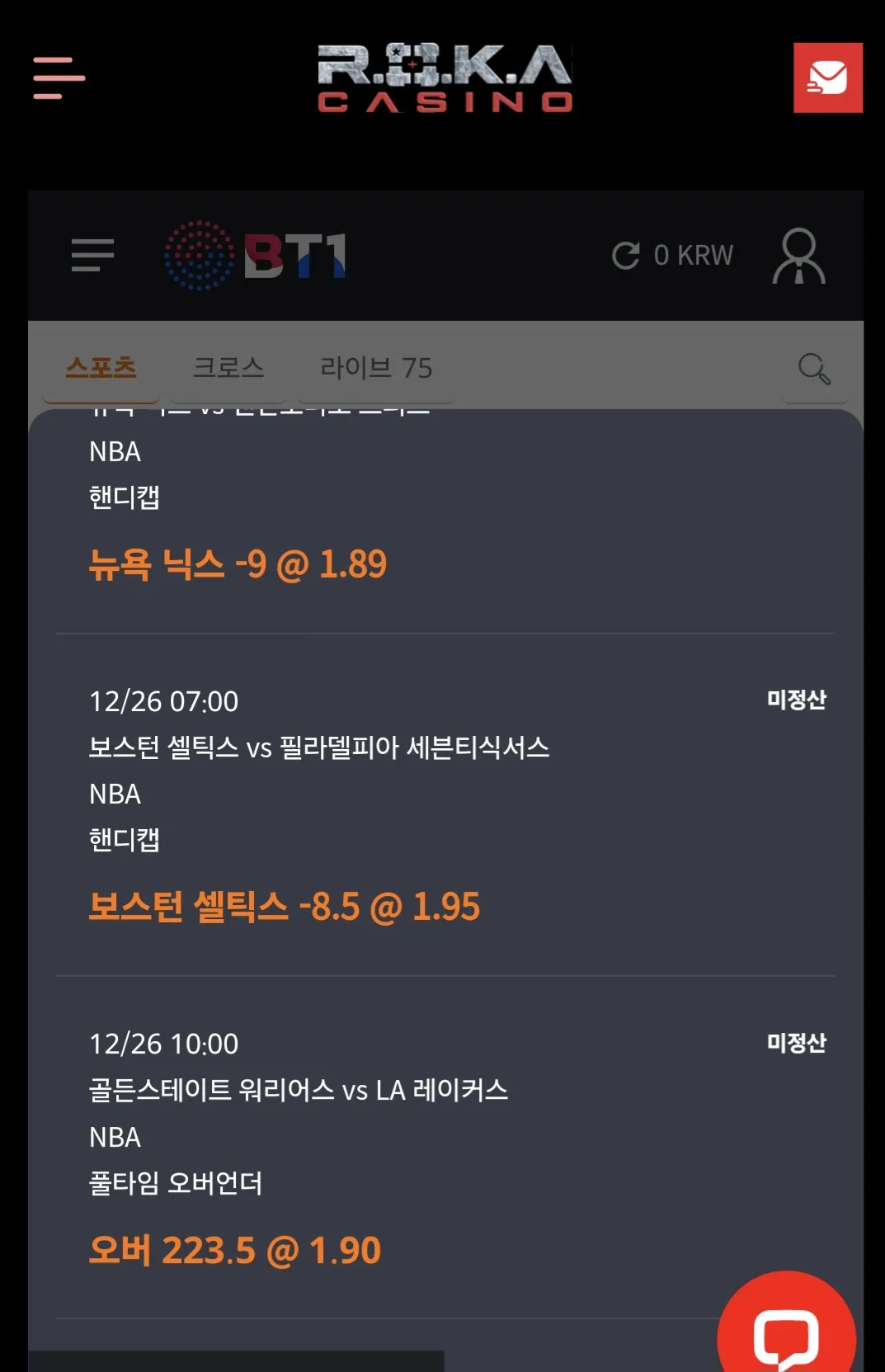Image resolution: width=885 pixels, height=1372 pixels.
Task: Open the search magnifier
Action: tap(813, 368)
